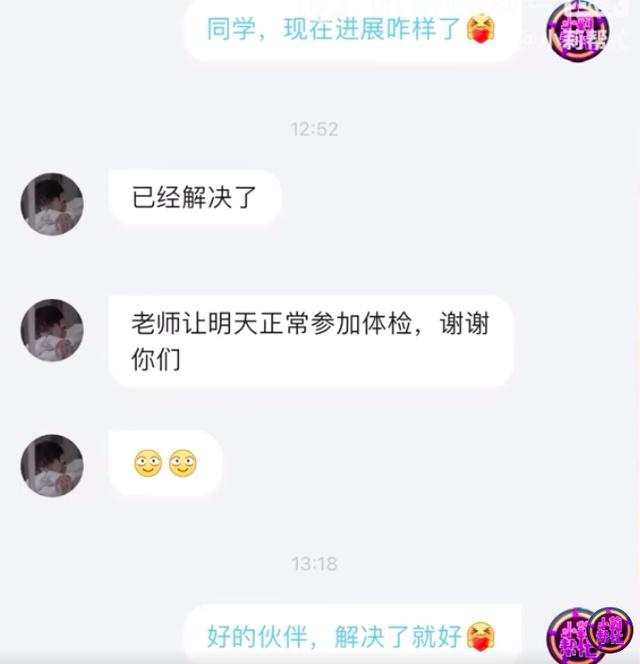View profile from avatar beside the emoji message

click(52, 465)
